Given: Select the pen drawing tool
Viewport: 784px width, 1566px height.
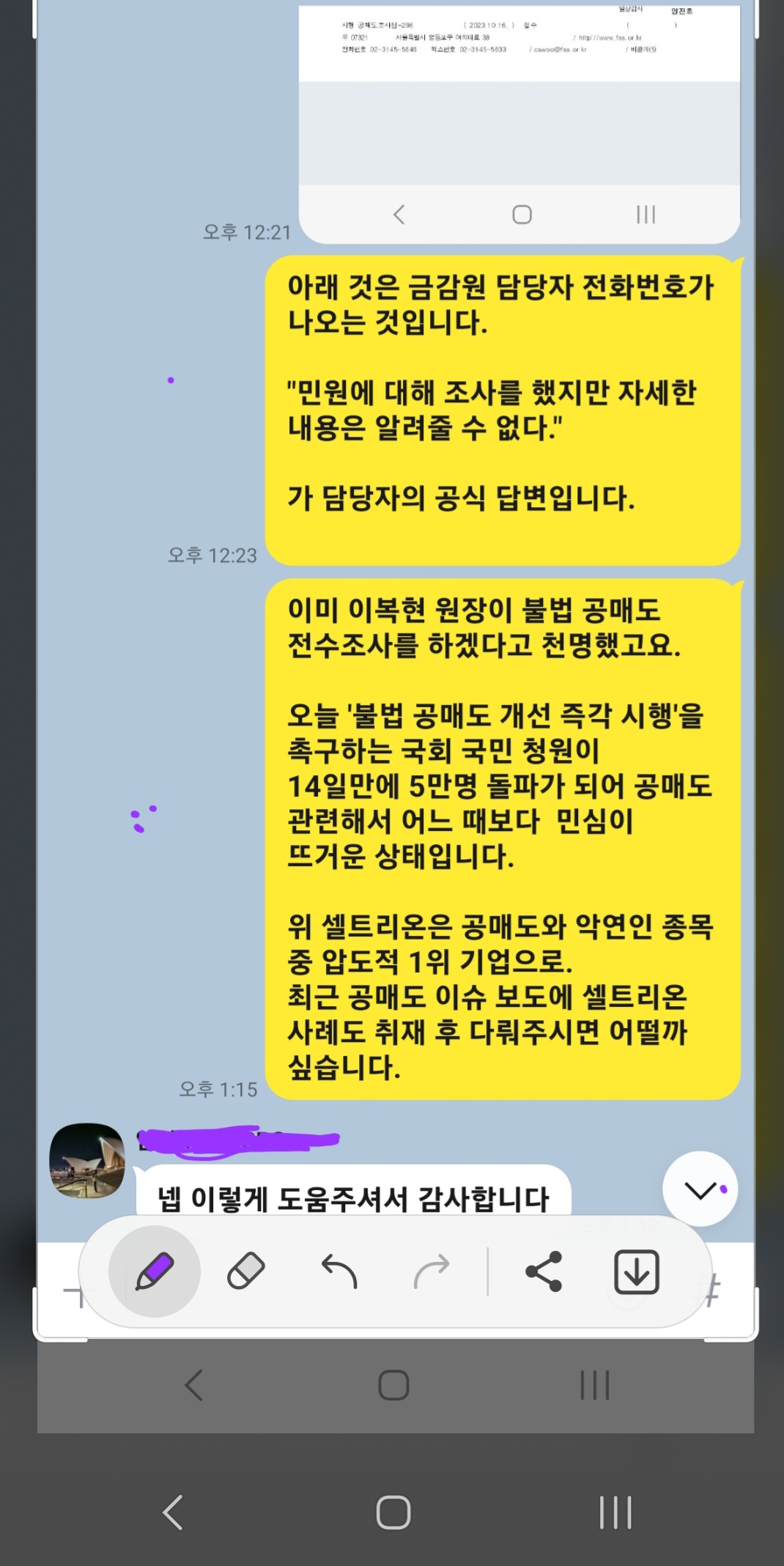Looking at the screenshot, I should coord(155,1271).
